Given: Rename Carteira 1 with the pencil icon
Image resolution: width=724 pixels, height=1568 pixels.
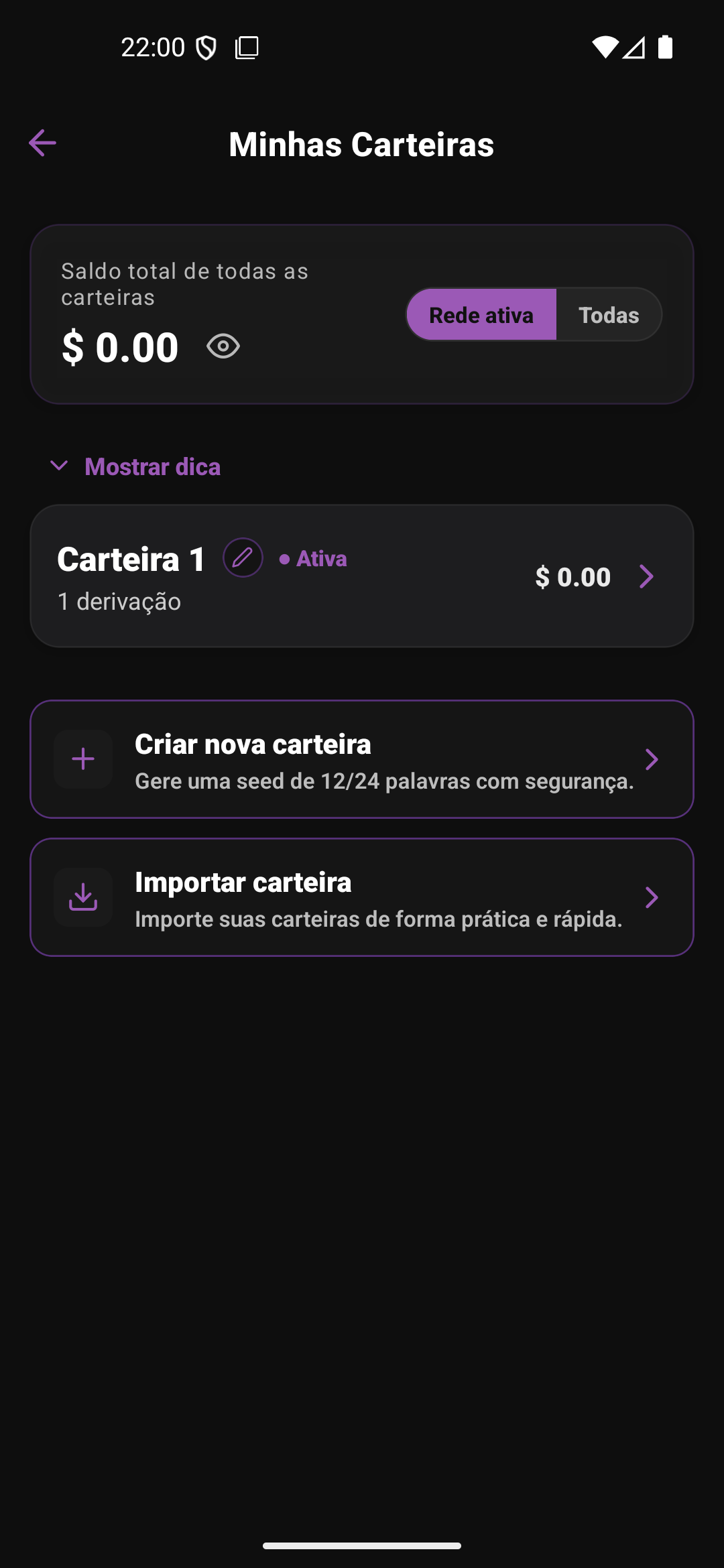Looking at the screenshot, I should pos(243,558).
